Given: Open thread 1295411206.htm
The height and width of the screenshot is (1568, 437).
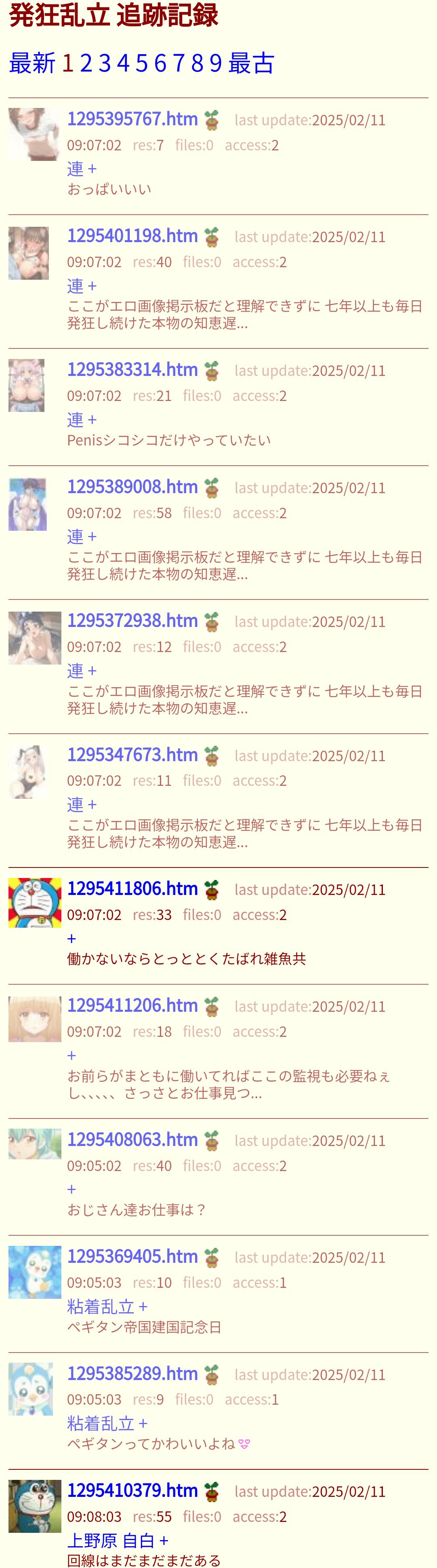Looking at the screenshot, I should point(132,1006).
